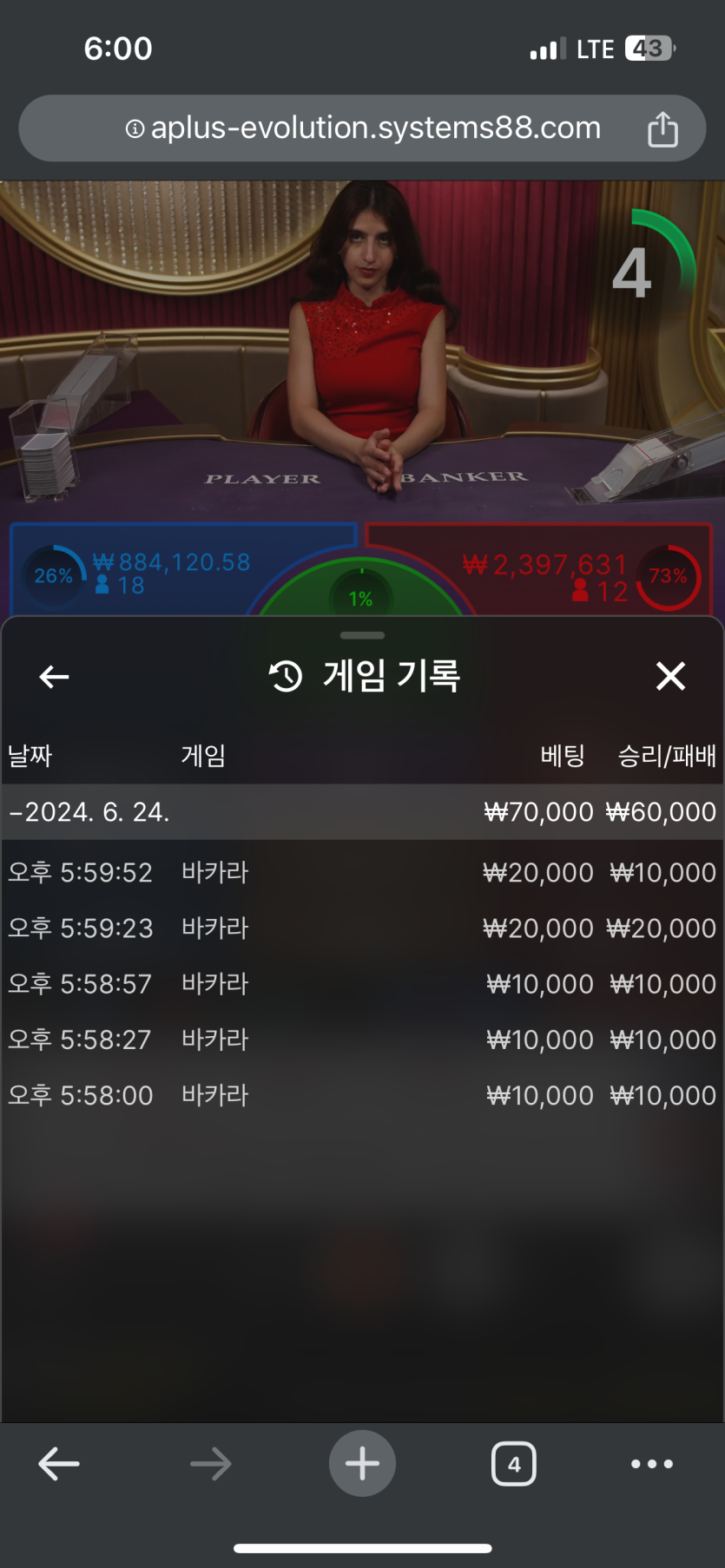
Task: Show the 4 open browser tabs
Action: click(514, 1464)
